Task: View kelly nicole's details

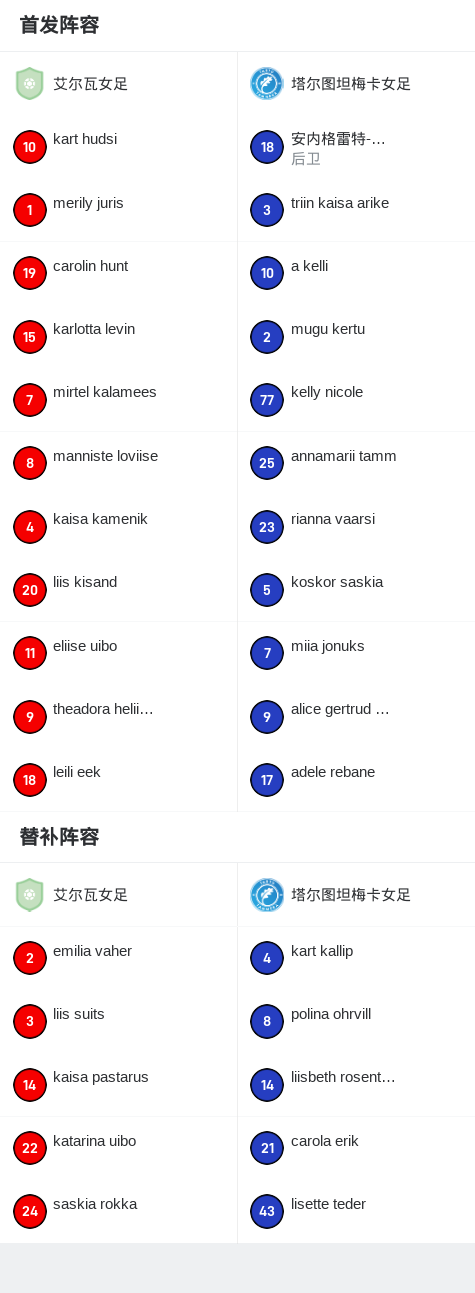Action: (356, 400)
